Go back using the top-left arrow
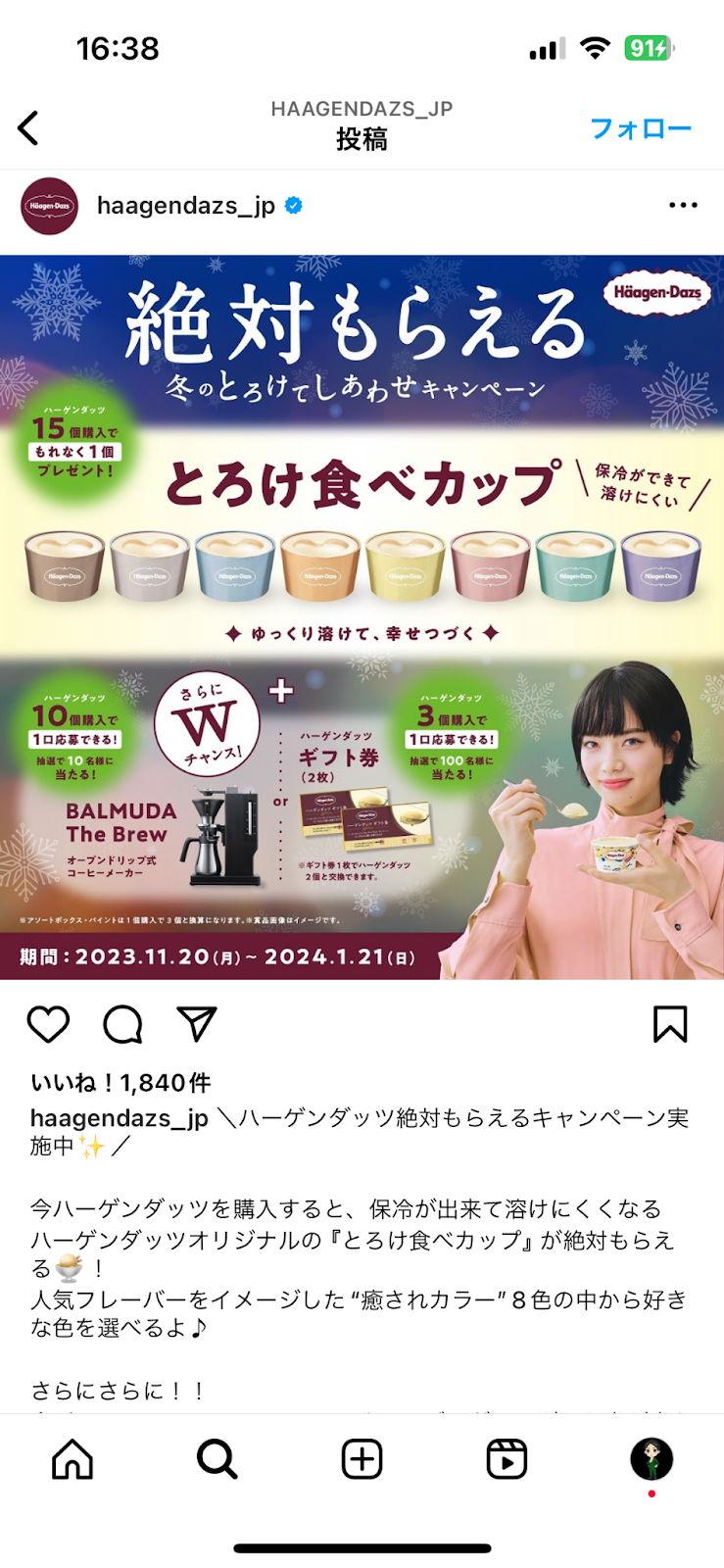This screenshot has height=1568, width=724. [x=29, y=127]
